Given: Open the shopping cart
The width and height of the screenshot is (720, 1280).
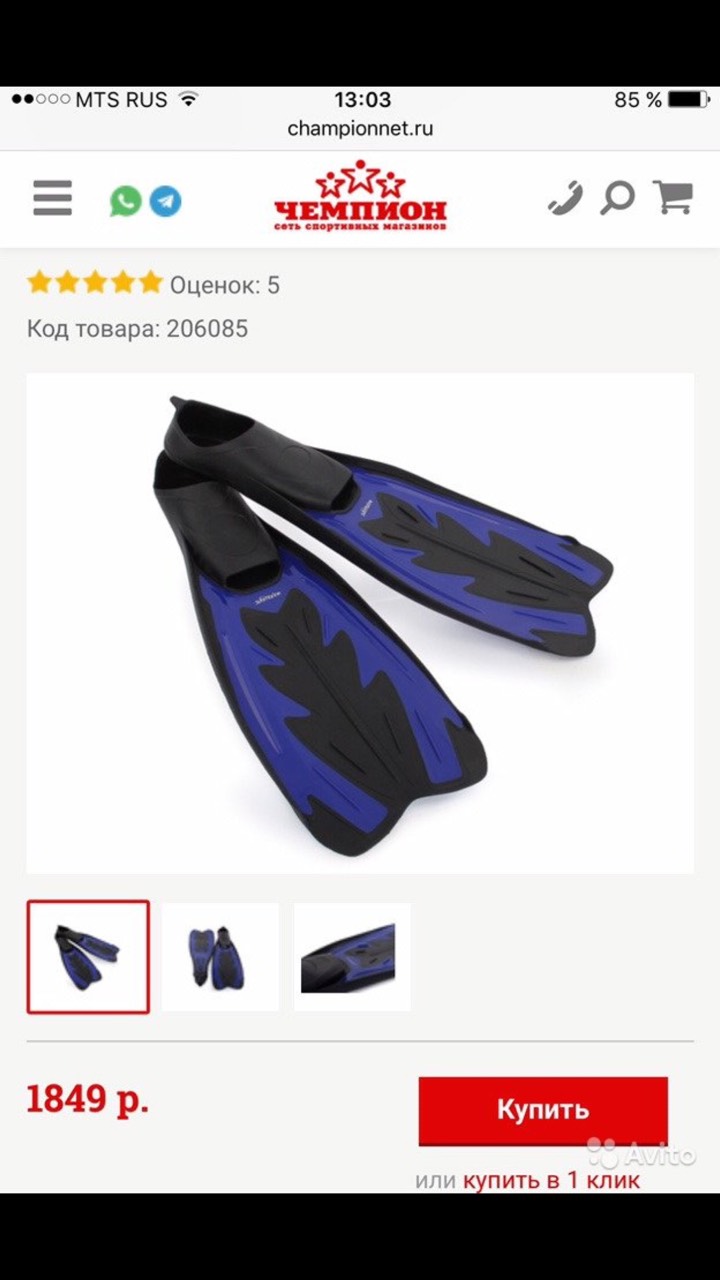Looking at the screenshot, I should [673, 197].
